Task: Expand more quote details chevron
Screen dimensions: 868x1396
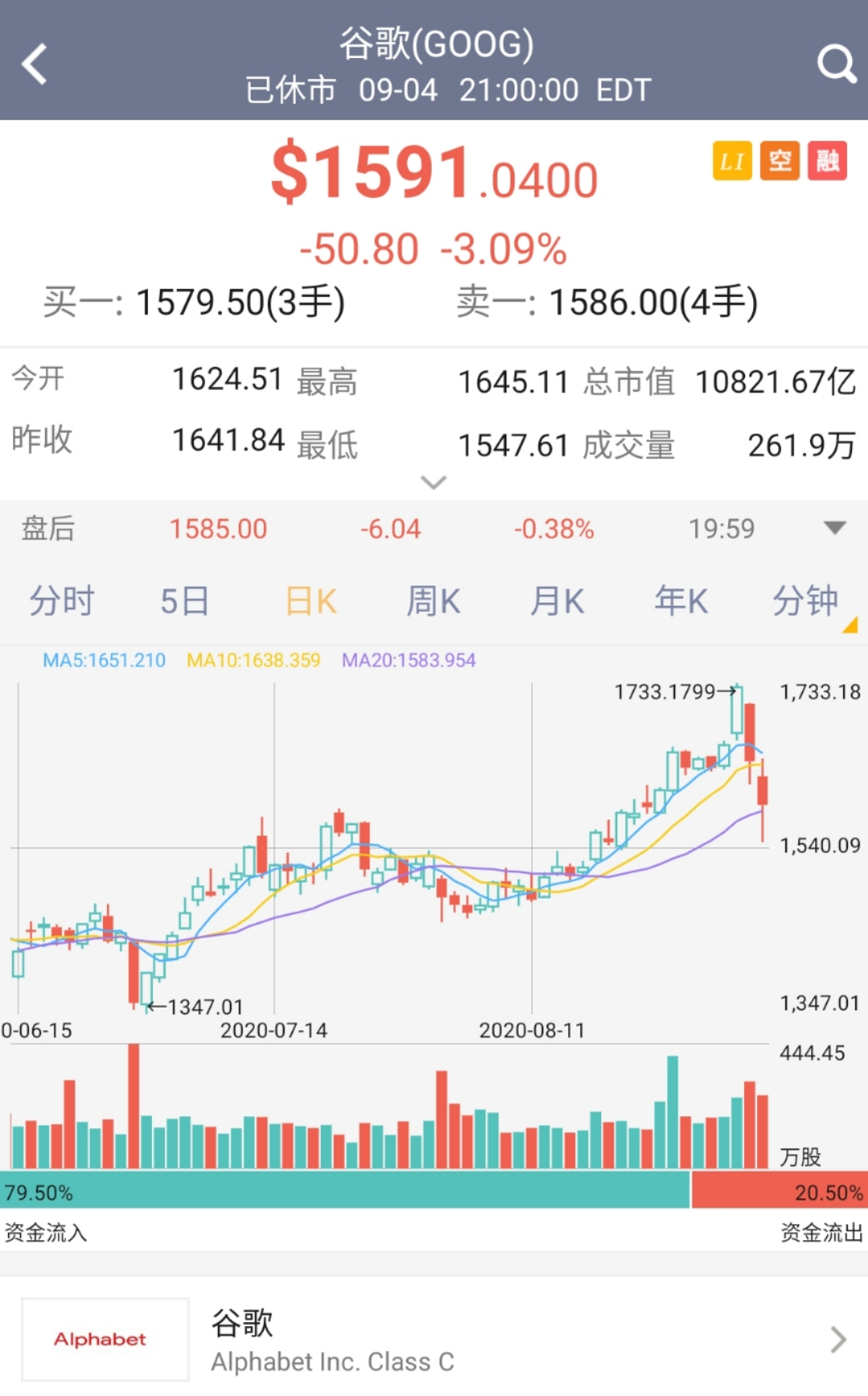Action: click(433, 482)
